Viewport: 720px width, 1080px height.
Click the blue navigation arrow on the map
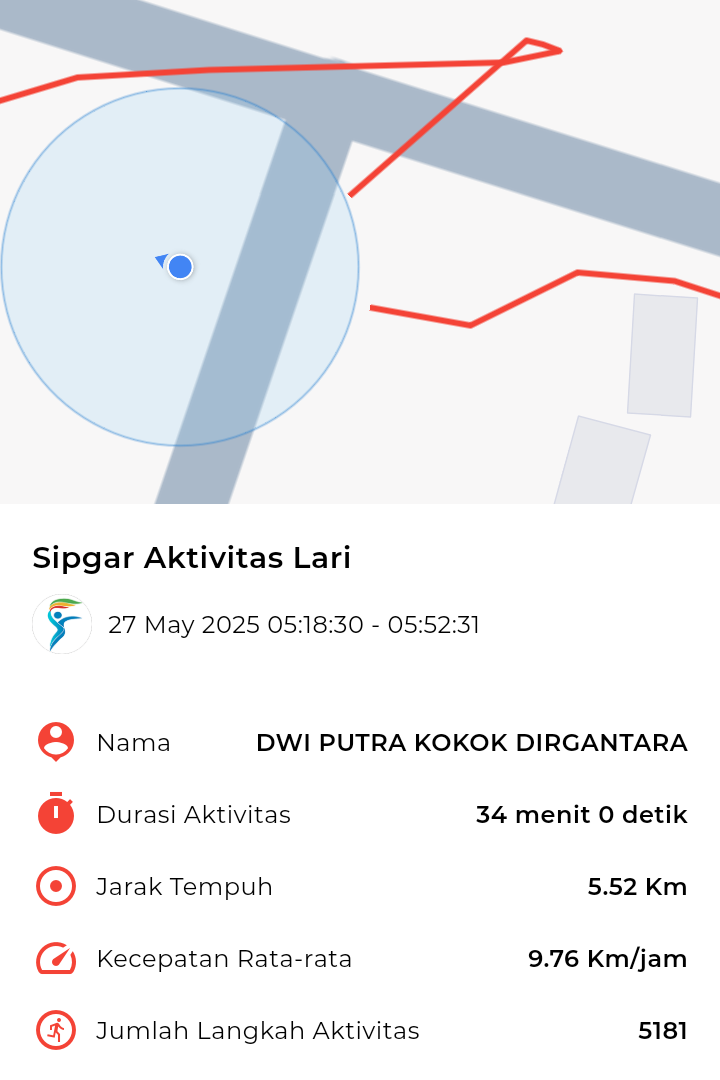pyautogui.click(x=162, y=258)
